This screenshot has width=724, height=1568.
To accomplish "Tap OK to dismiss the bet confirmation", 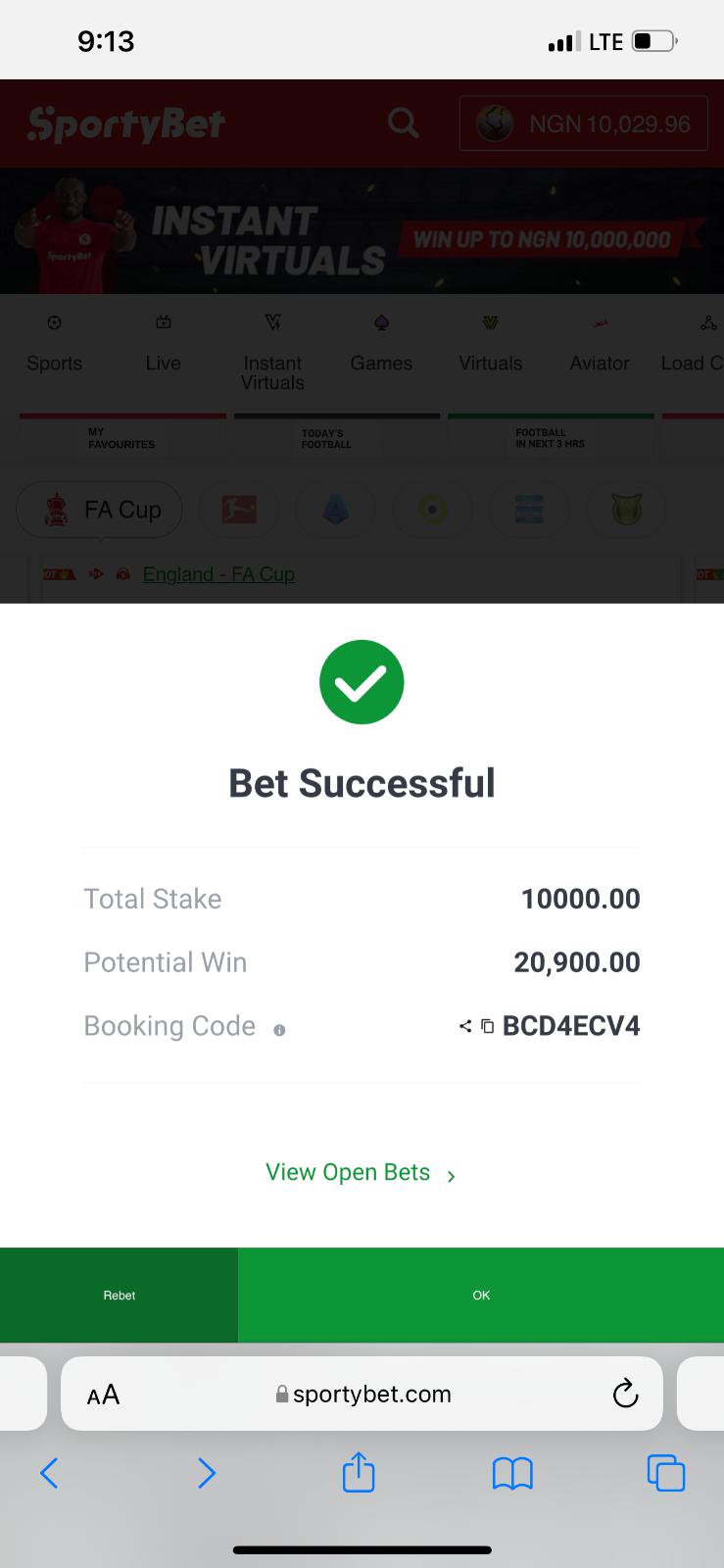I will pos(480,1295).
